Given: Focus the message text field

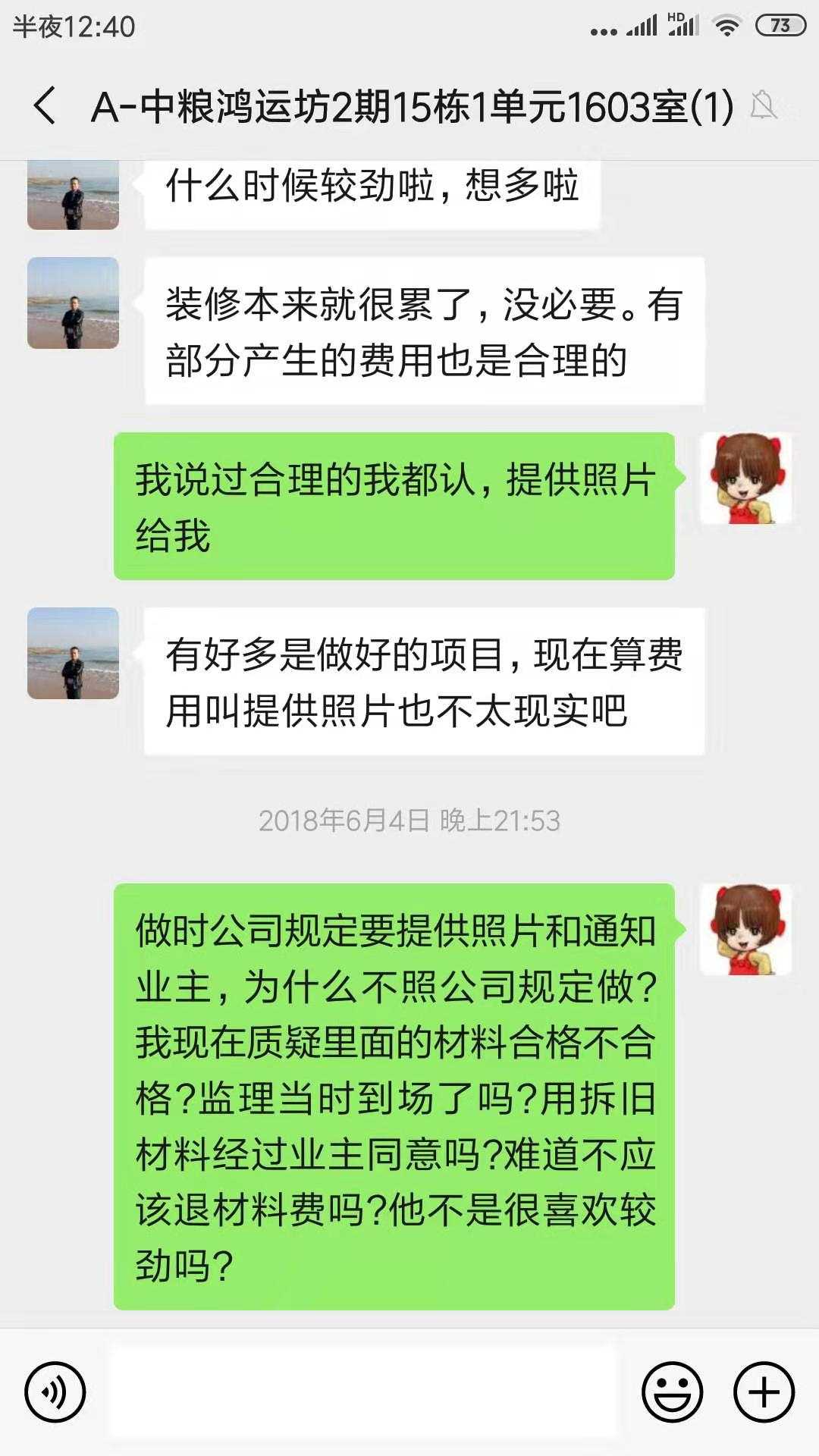Looking at the screenshot, I should click(x=364, y=1392).
